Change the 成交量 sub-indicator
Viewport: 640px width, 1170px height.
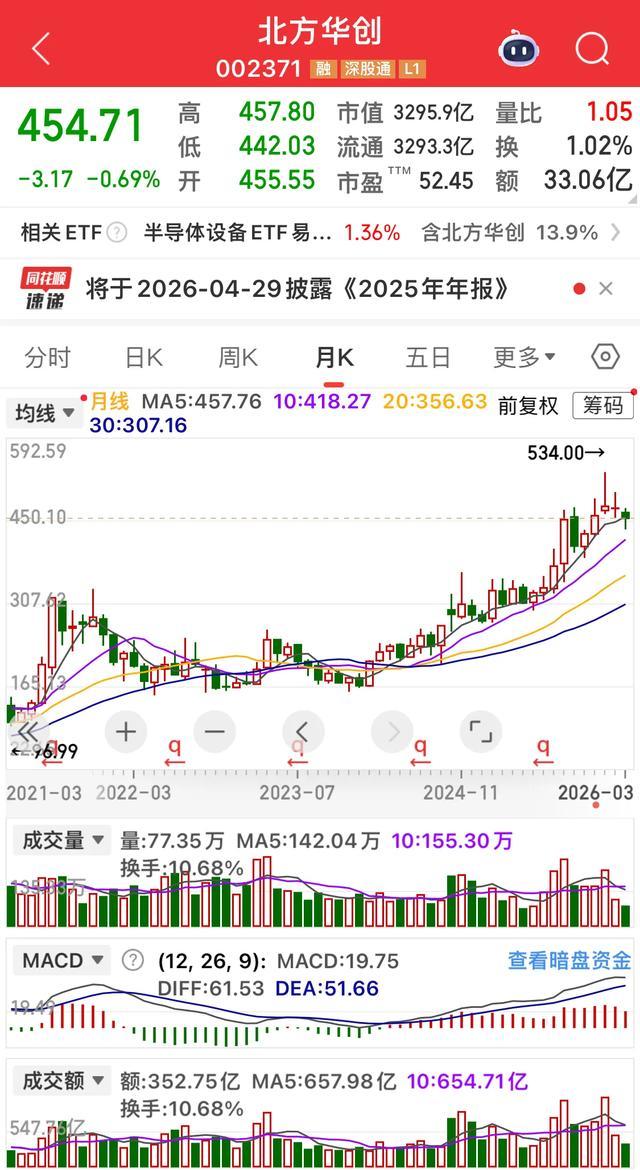[x=64, y=841]
